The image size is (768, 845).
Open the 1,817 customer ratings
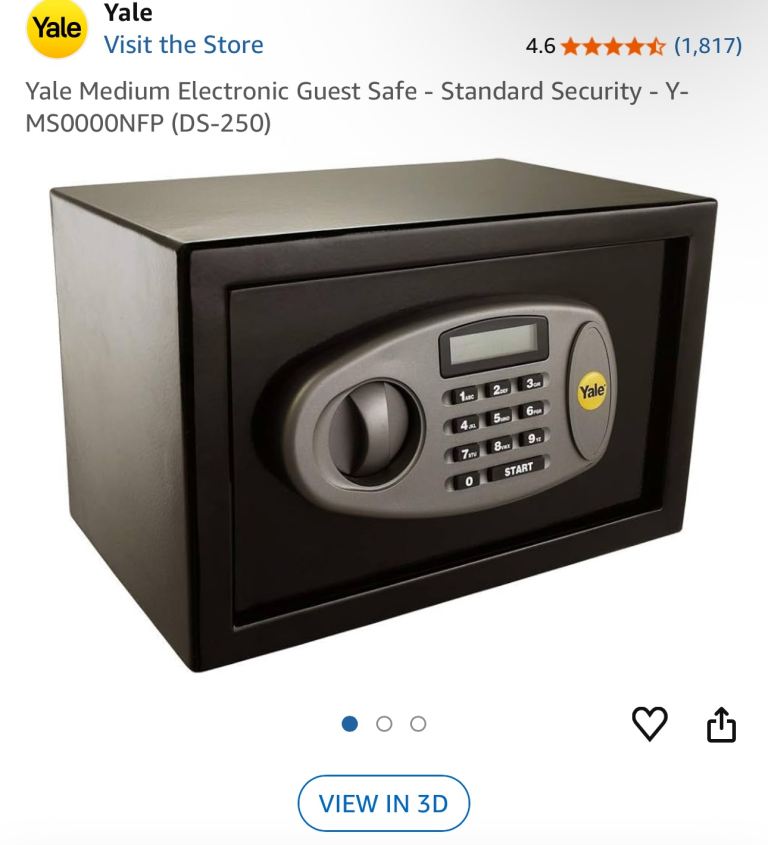click(x=708, y=45)
